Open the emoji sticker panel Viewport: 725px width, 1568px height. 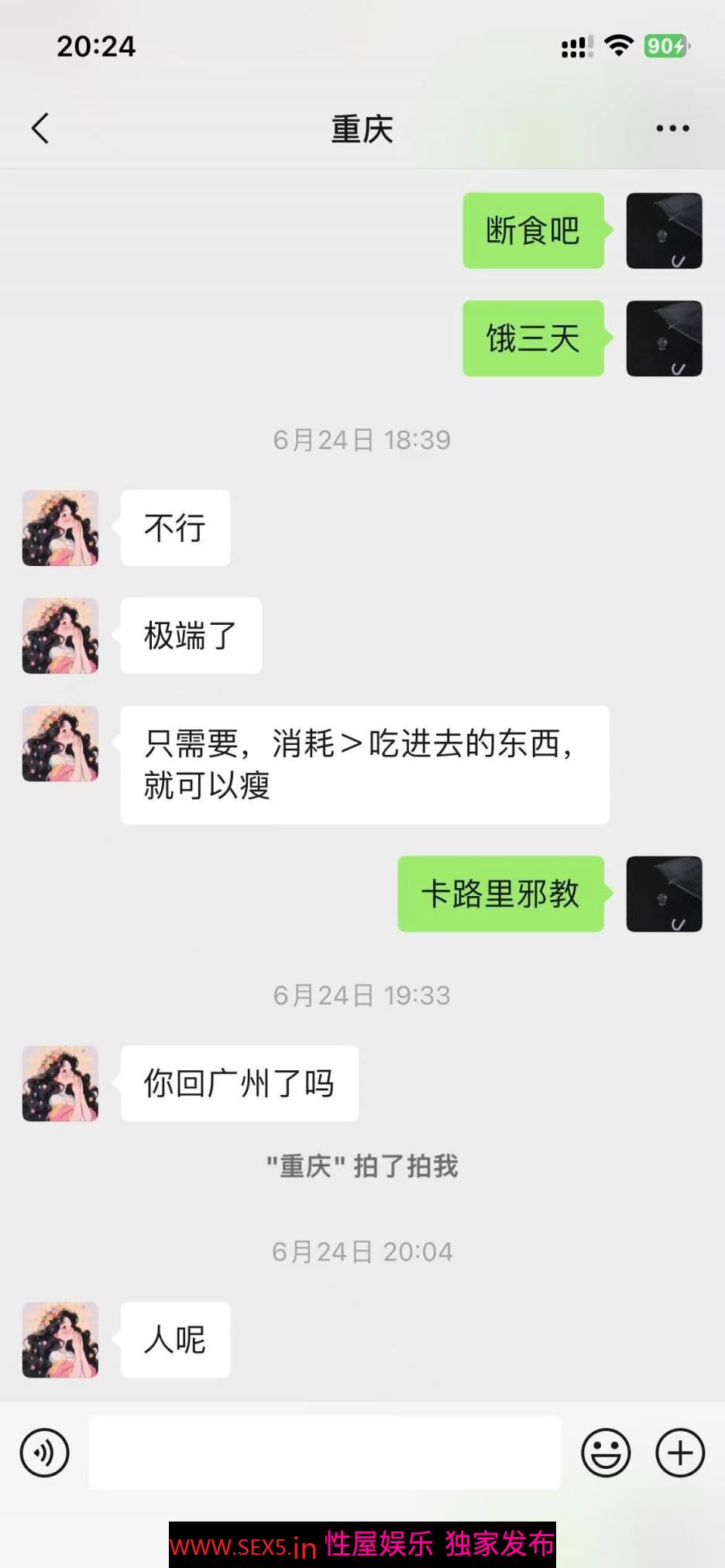[606, 1453]
